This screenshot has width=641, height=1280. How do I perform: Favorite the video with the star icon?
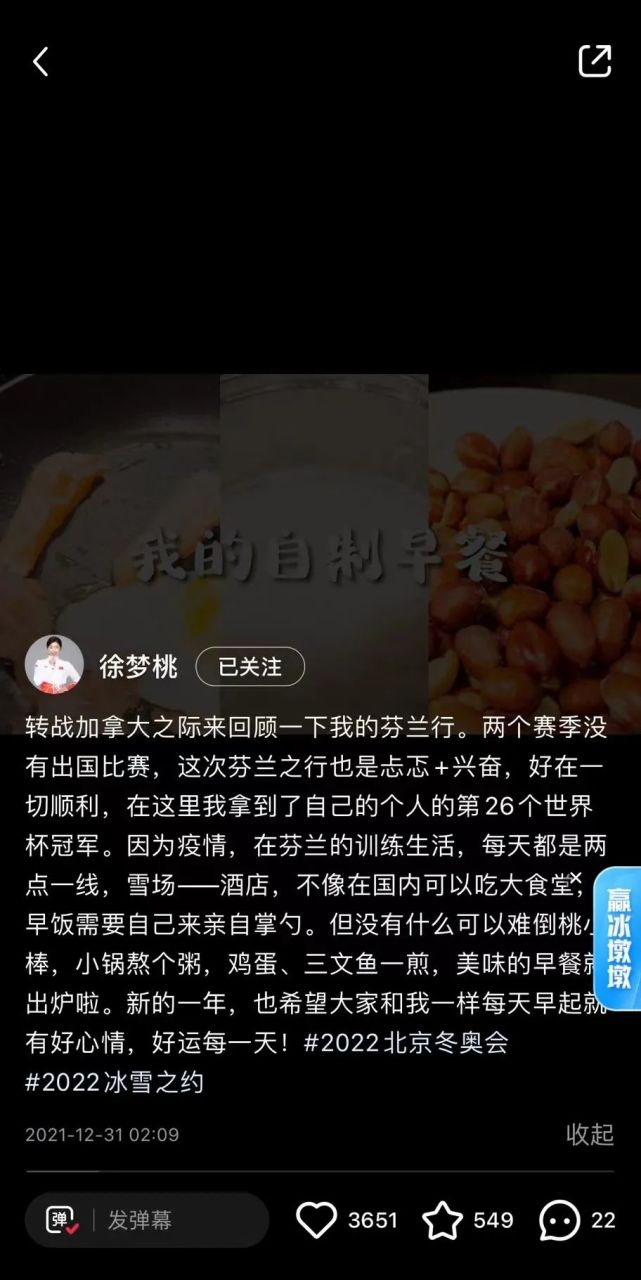(442, 1220)
